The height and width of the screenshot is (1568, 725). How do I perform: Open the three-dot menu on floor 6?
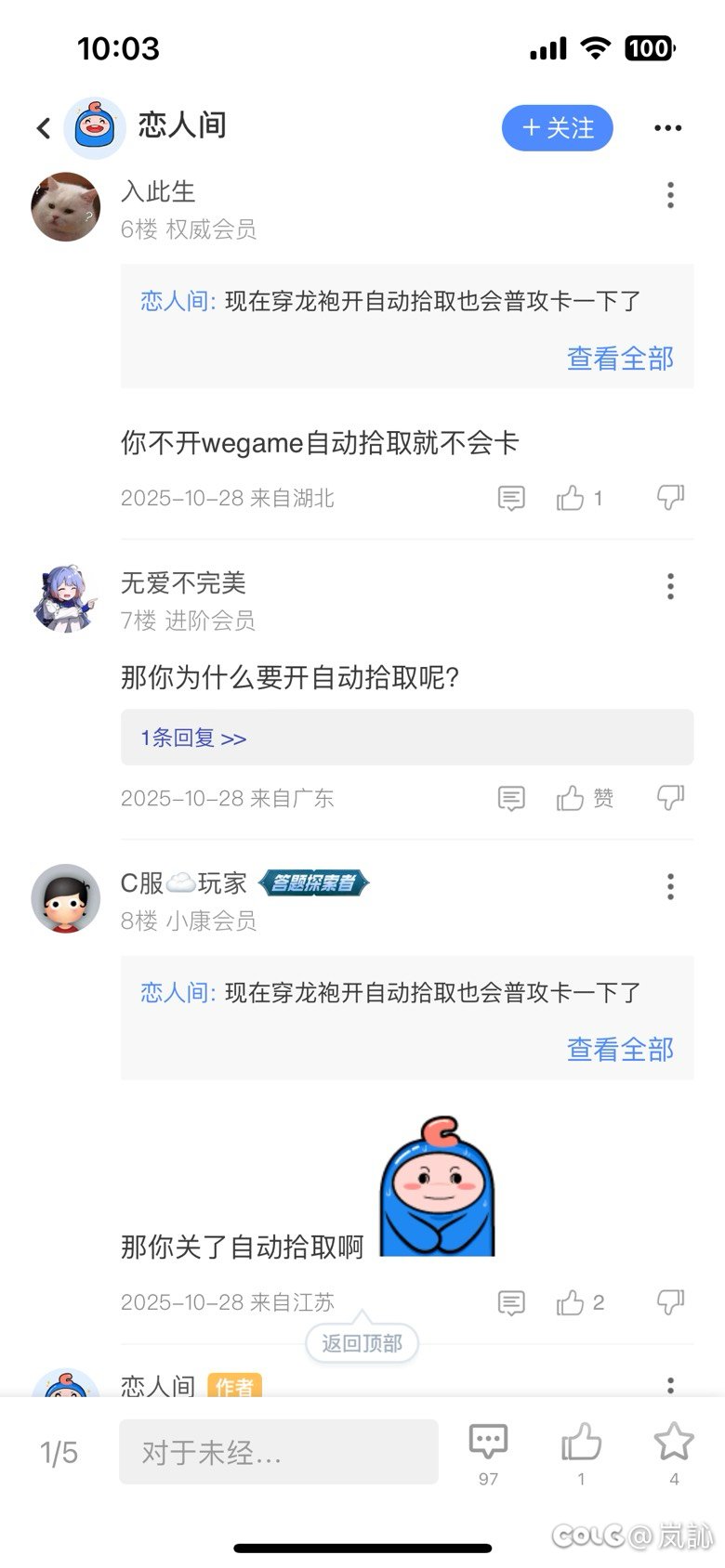click(670, 195)
